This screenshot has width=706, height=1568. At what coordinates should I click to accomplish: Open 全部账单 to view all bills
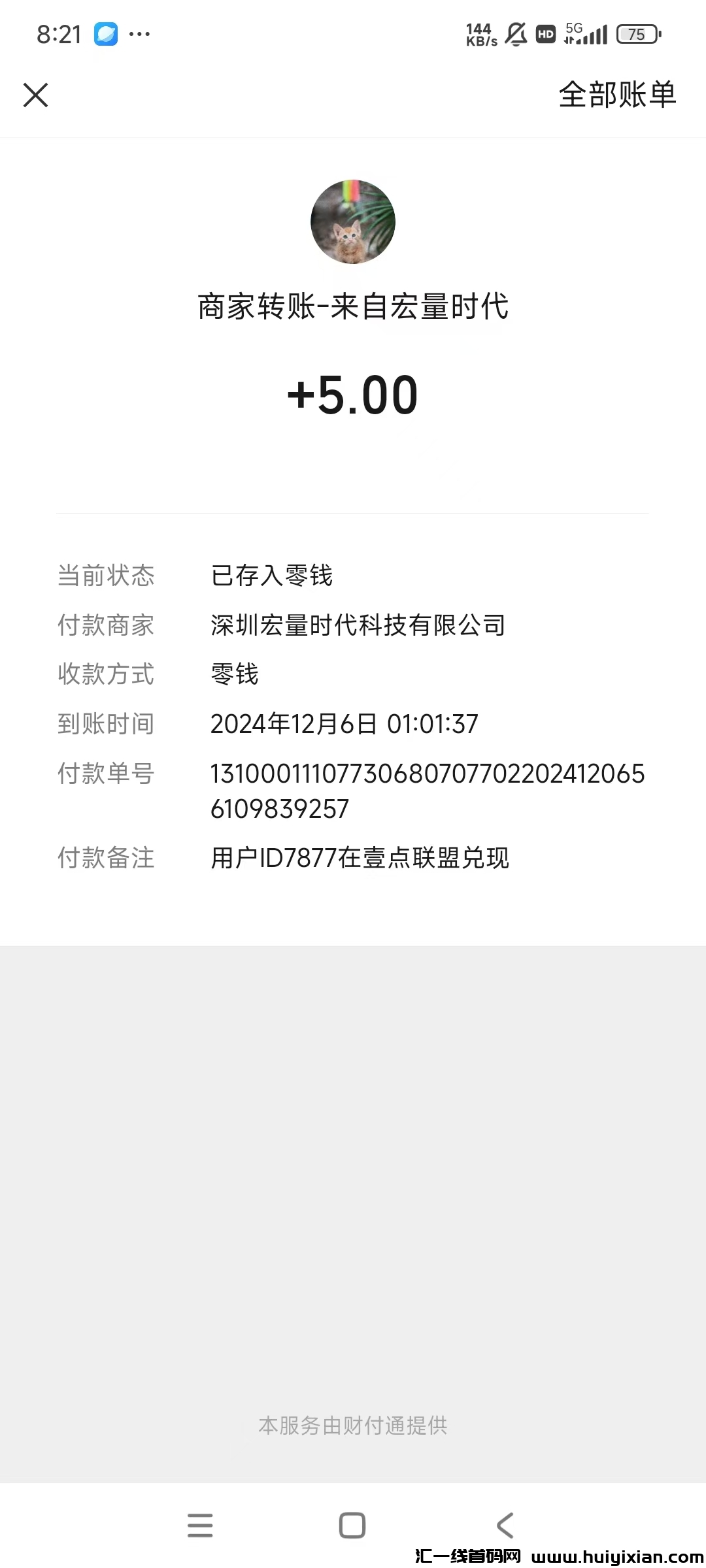[616, 95]
